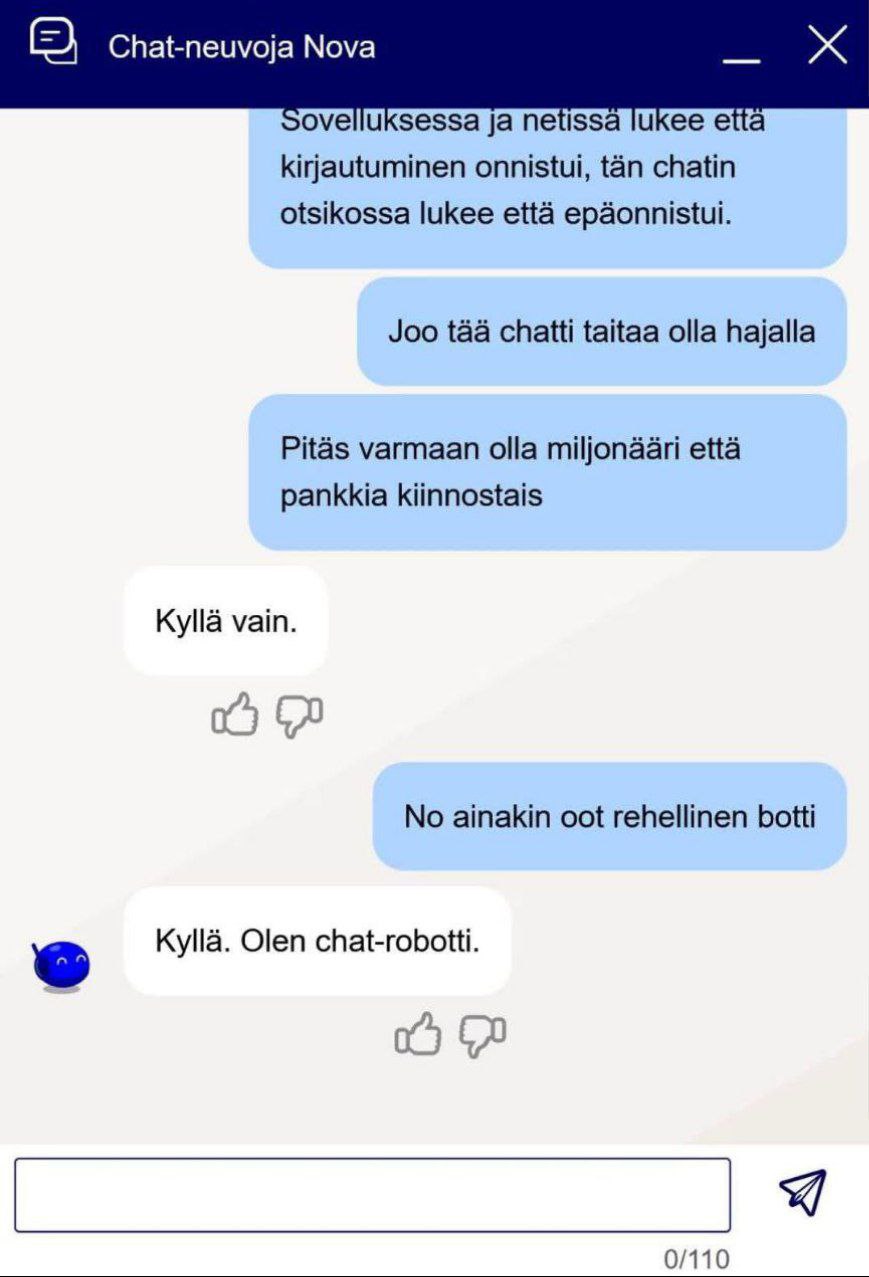Focus the message text field
The height and width of the screenshot is (1277, 869).
(372, 1194)
